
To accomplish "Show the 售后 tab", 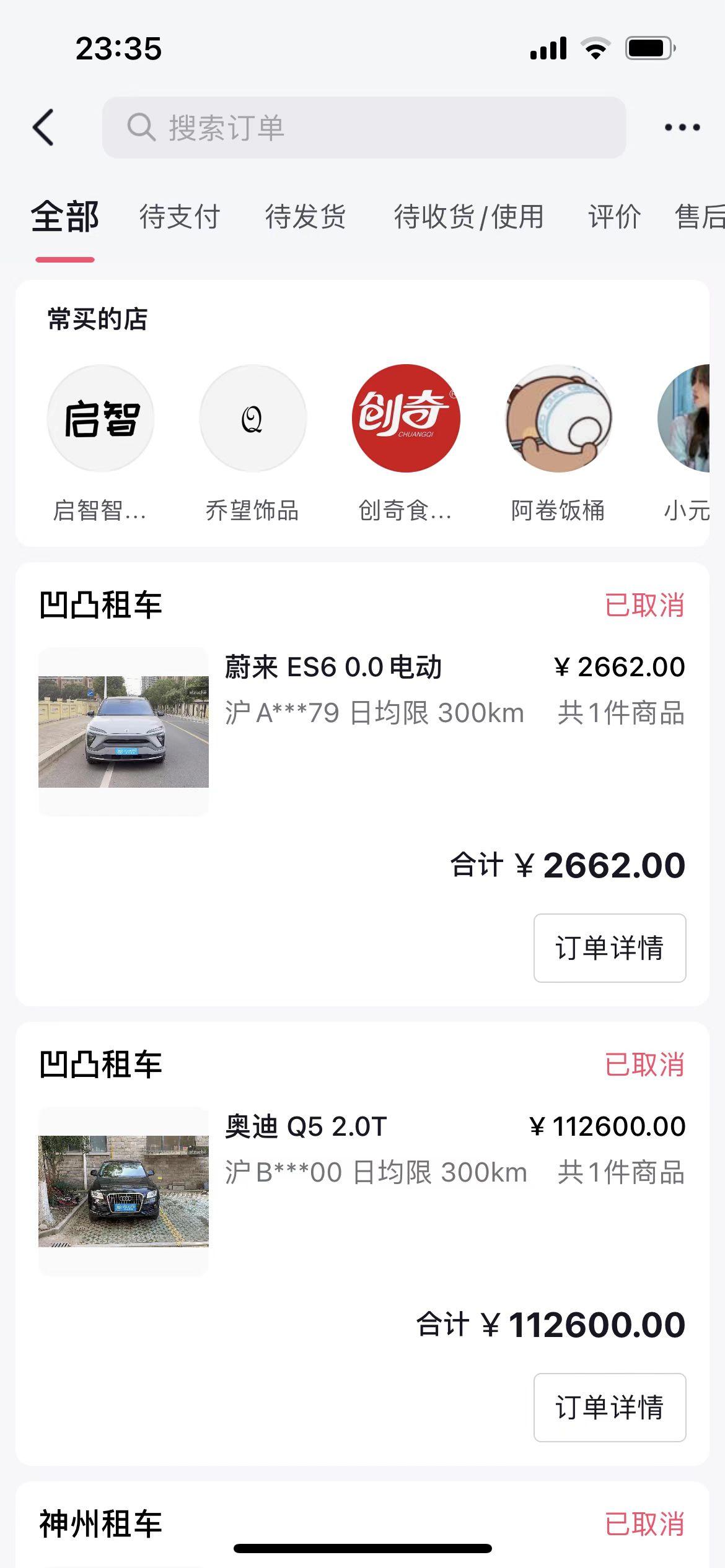I will pyautogui.click(x=700, y=217).
